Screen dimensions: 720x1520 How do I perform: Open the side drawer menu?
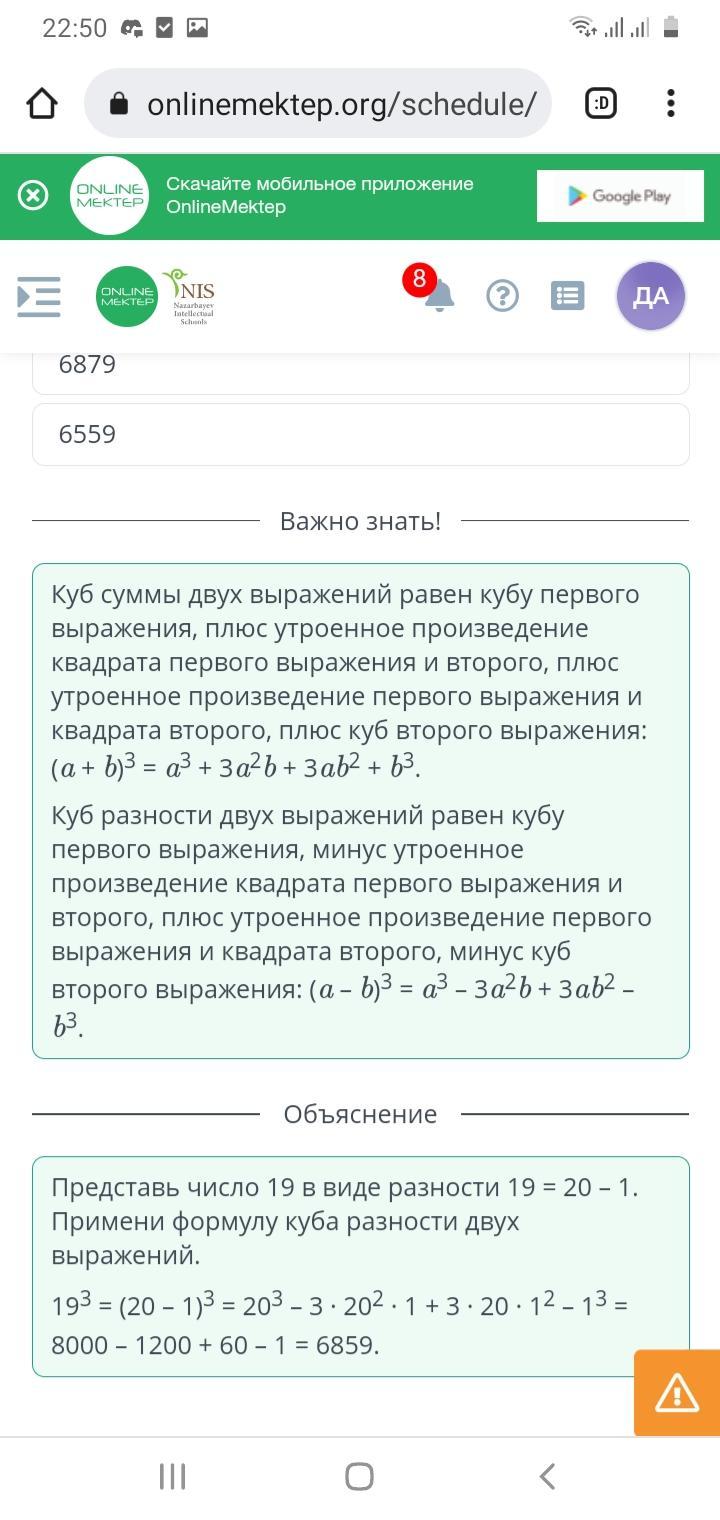tap(40, 296)
